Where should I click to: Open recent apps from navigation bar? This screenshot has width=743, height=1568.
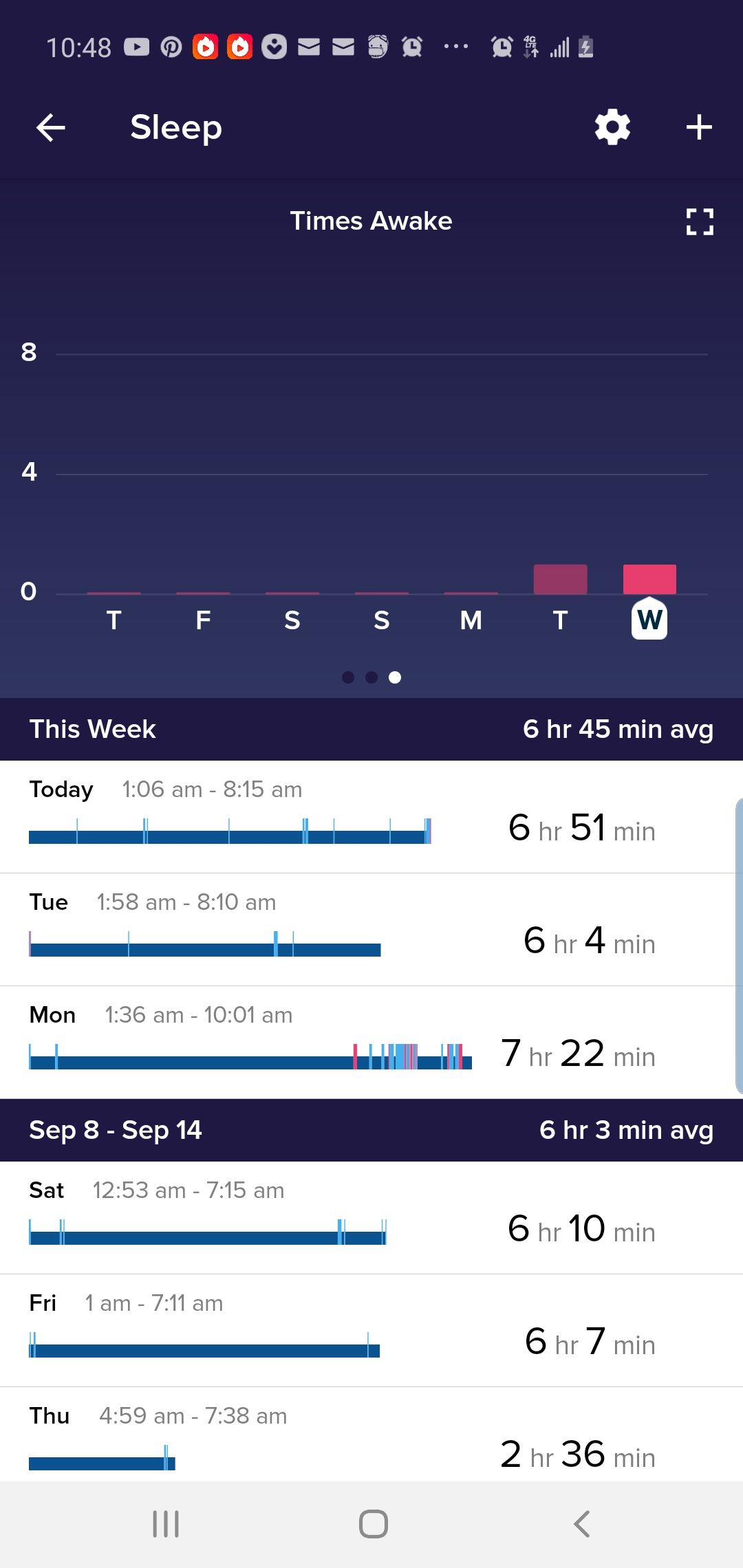coord(166,1524)
